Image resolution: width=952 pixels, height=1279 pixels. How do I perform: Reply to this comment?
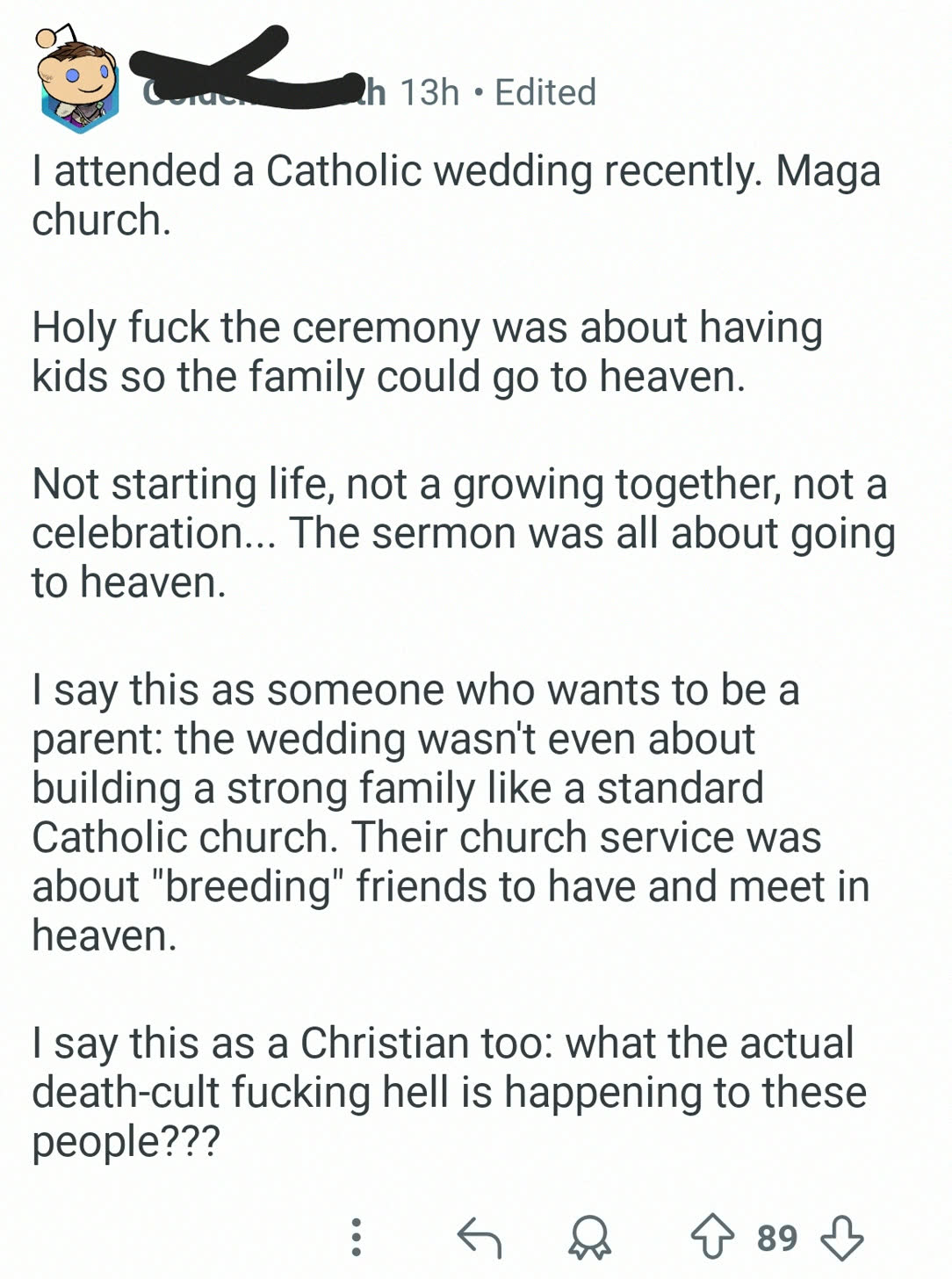tap(480, 1237)
